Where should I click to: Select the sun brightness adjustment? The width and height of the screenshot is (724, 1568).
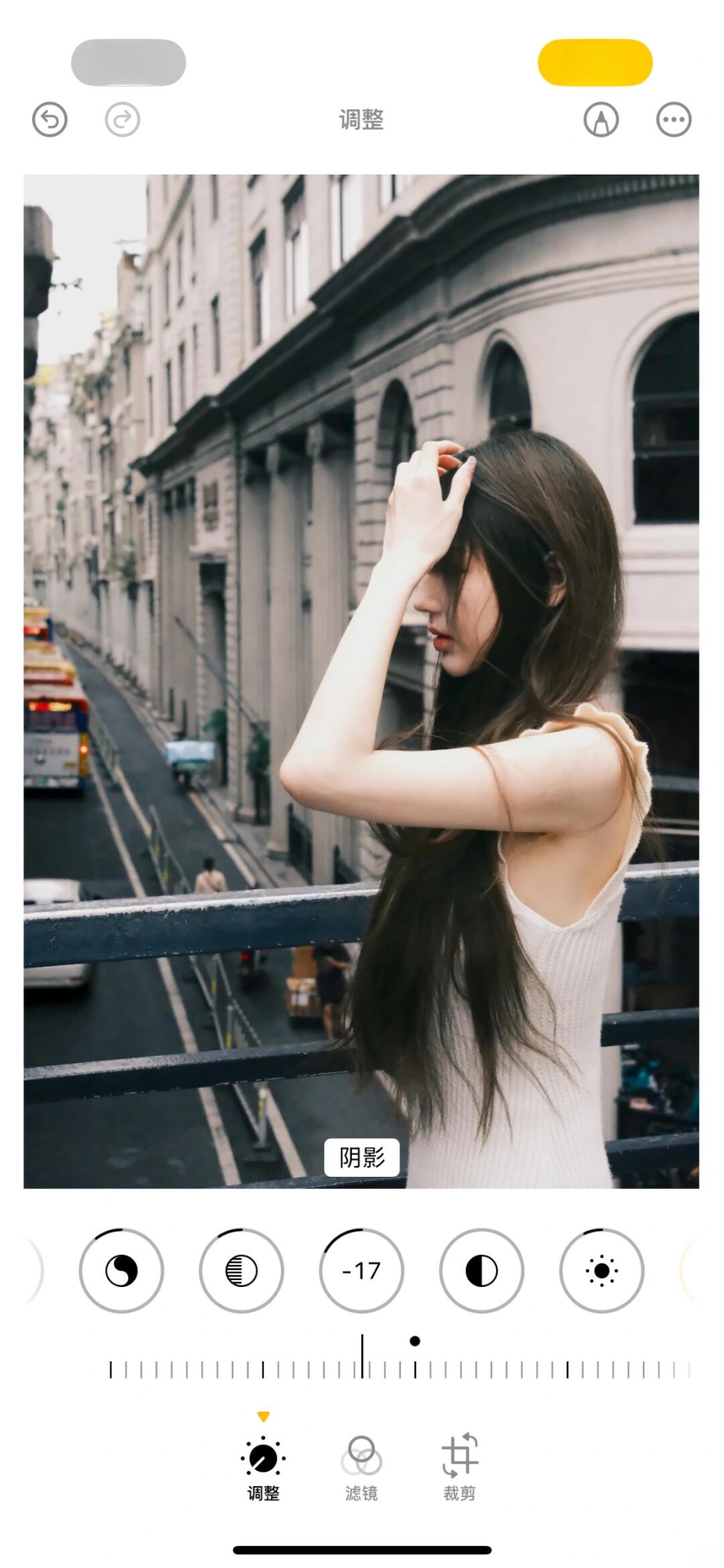(602, 1271)
